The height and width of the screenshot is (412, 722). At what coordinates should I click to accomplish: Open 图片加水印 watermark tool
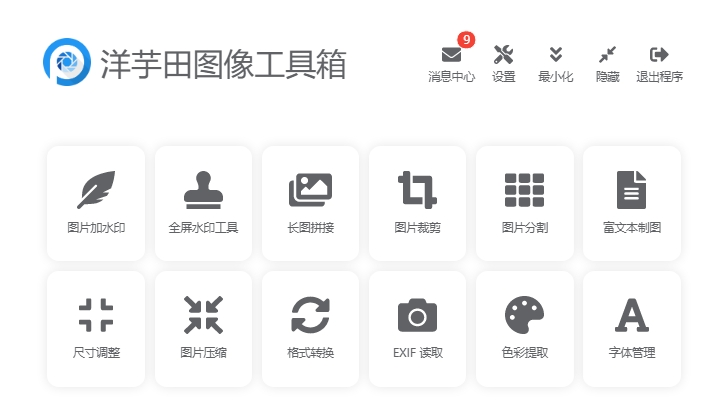coord(96,203)
